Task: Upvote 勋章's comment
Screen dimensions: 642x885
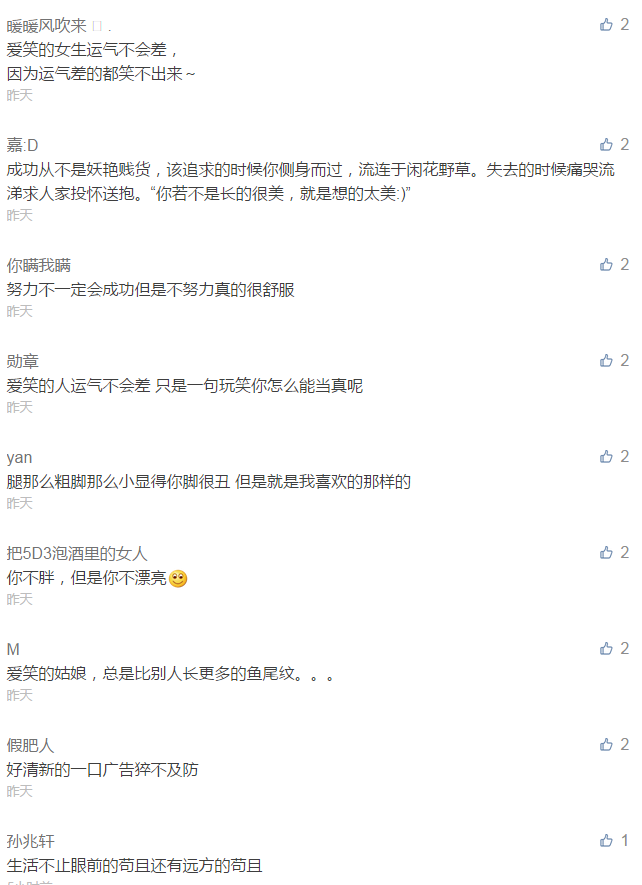Action: pos(606,361)
